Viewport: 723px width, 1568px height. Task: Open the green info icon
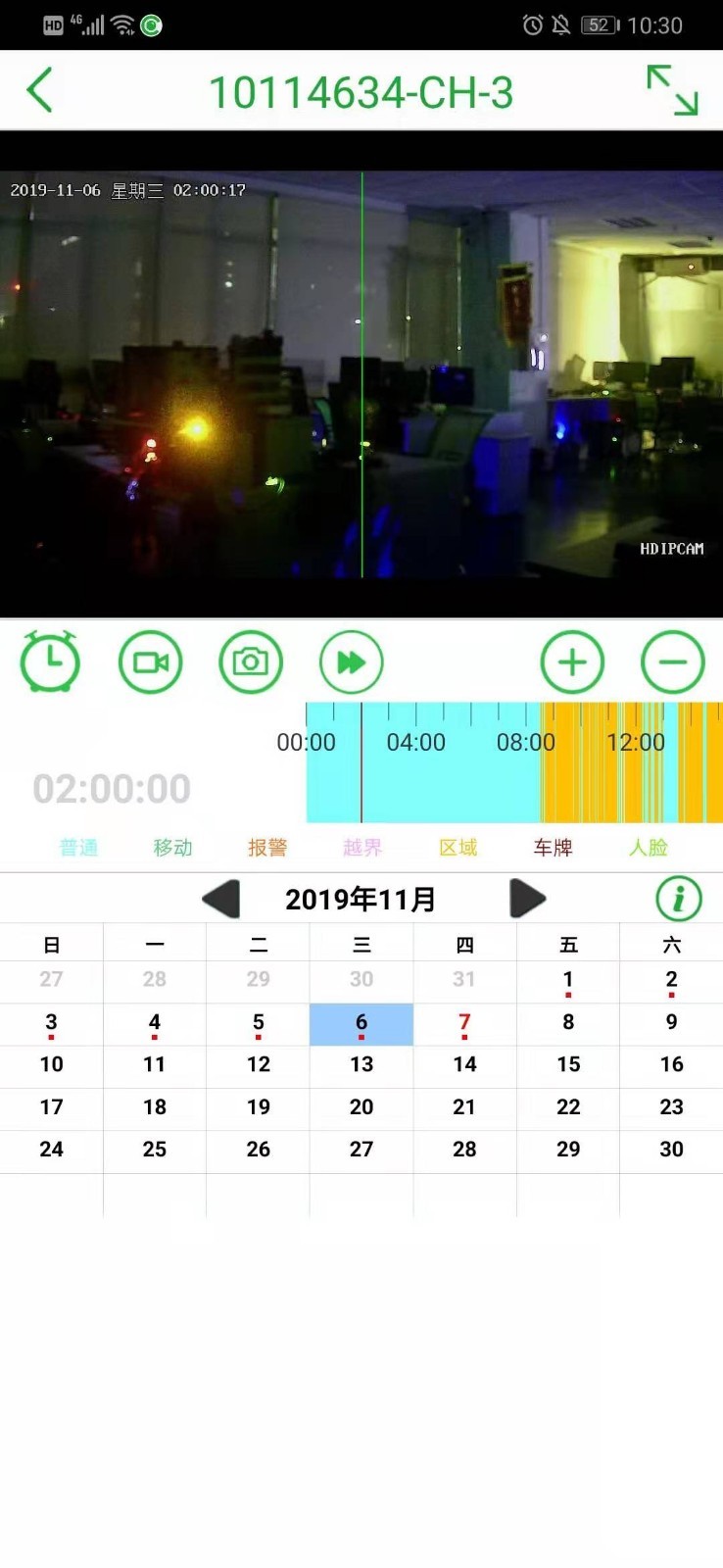[678, 899]
